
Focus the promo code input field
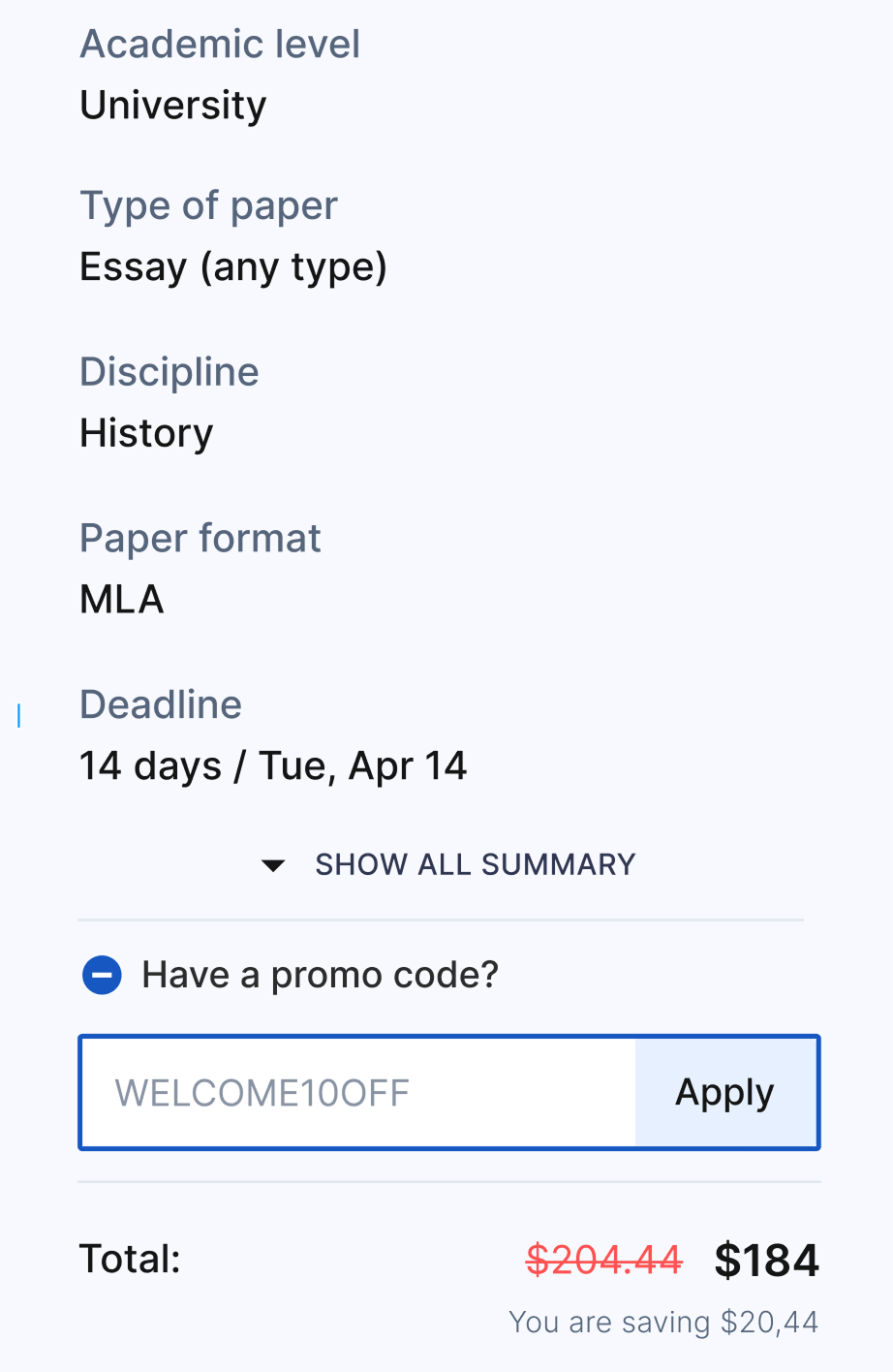pyautogui.click(x=358, y=1093)
